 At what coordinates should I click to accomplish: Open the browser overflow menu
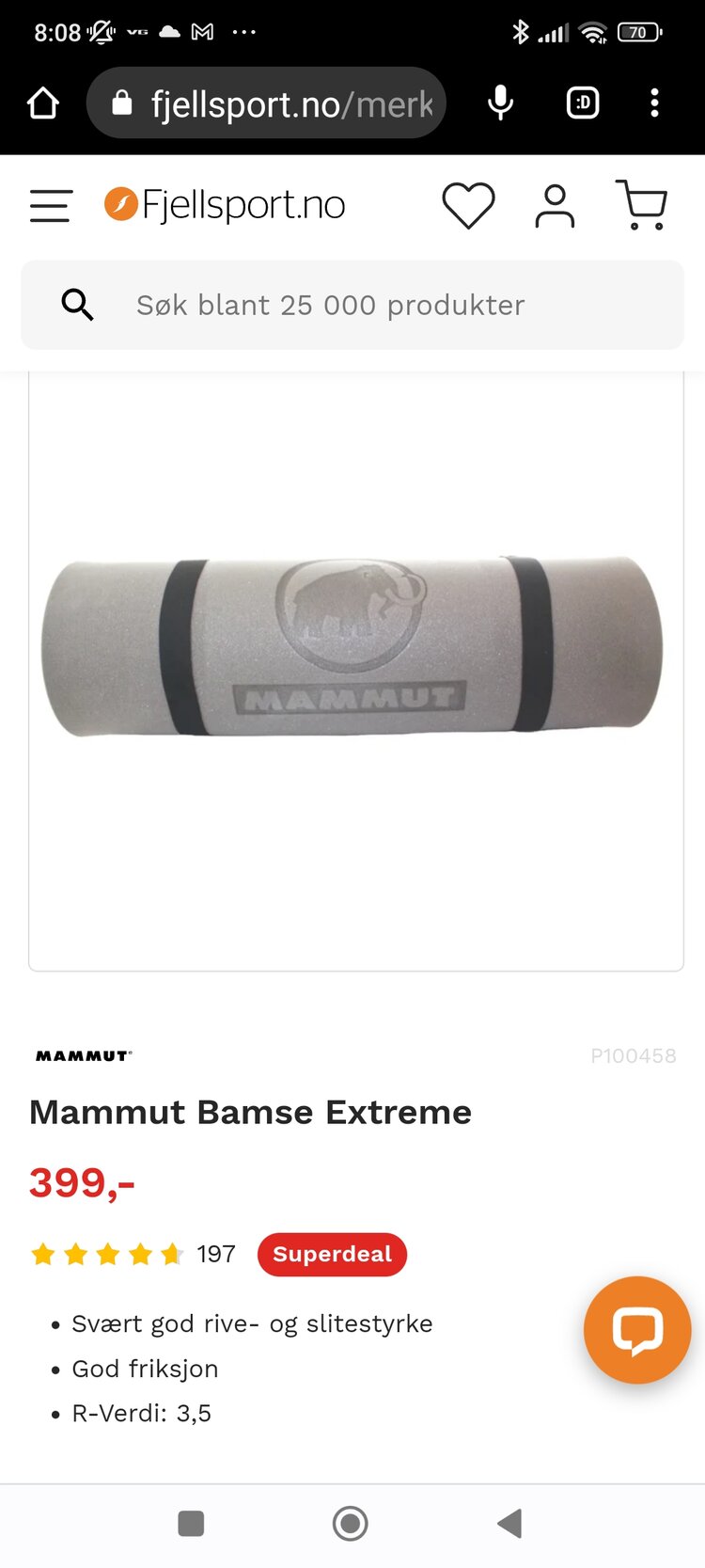(654, 103)
